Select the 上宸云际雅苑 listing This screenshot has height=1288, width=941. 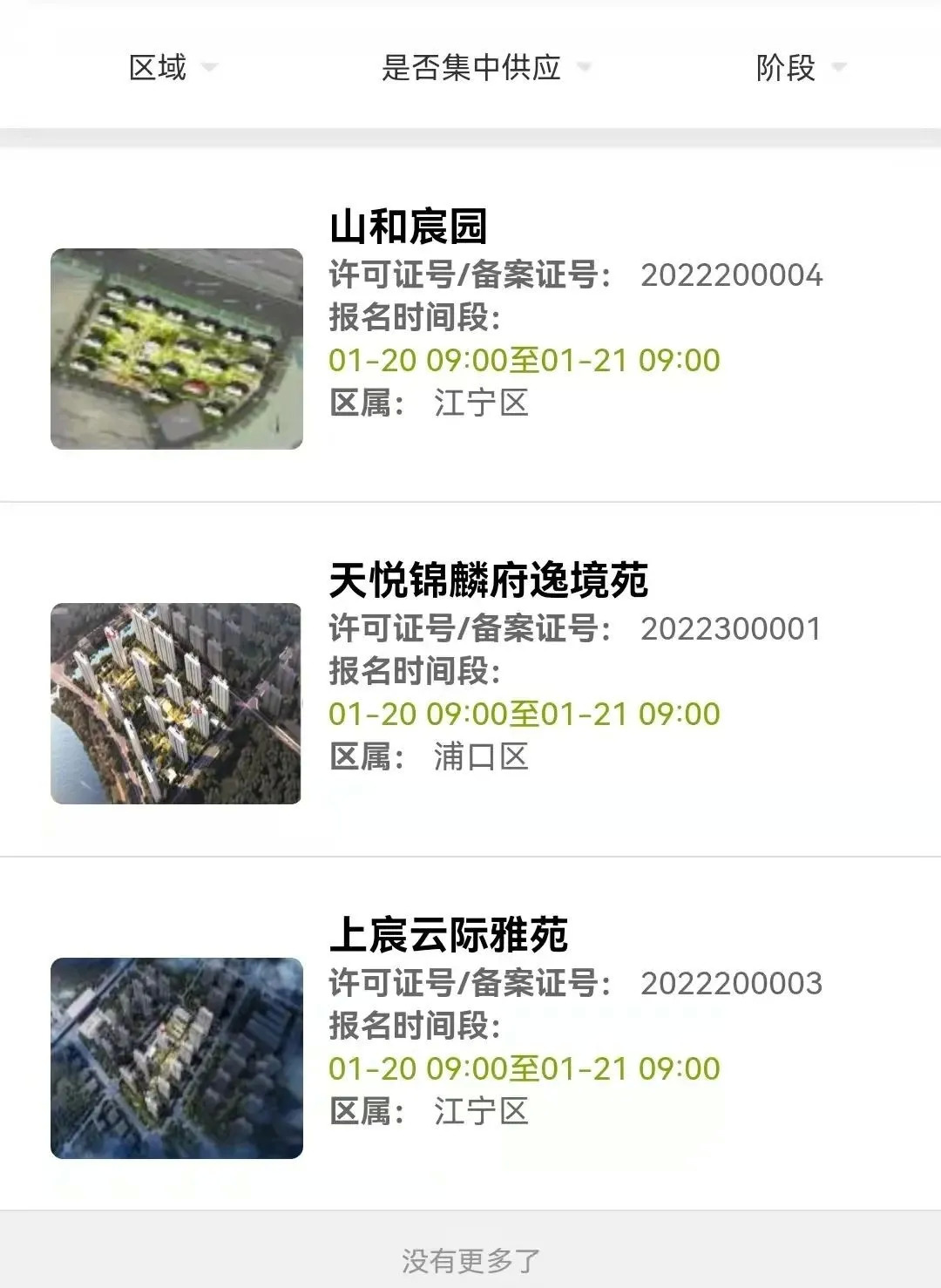449,936
